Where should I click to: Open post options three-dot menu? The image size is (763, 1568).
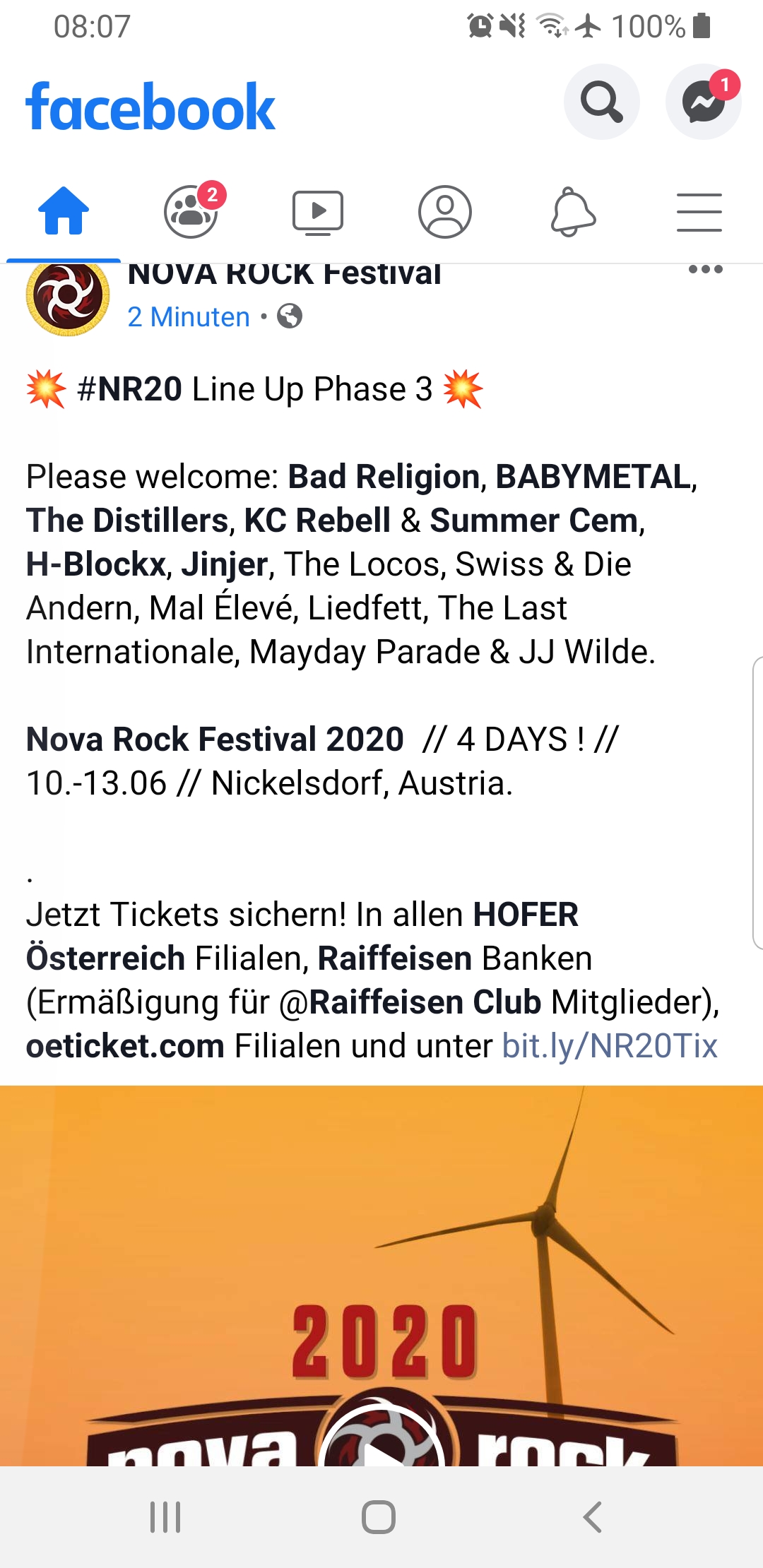pos(706,269)
